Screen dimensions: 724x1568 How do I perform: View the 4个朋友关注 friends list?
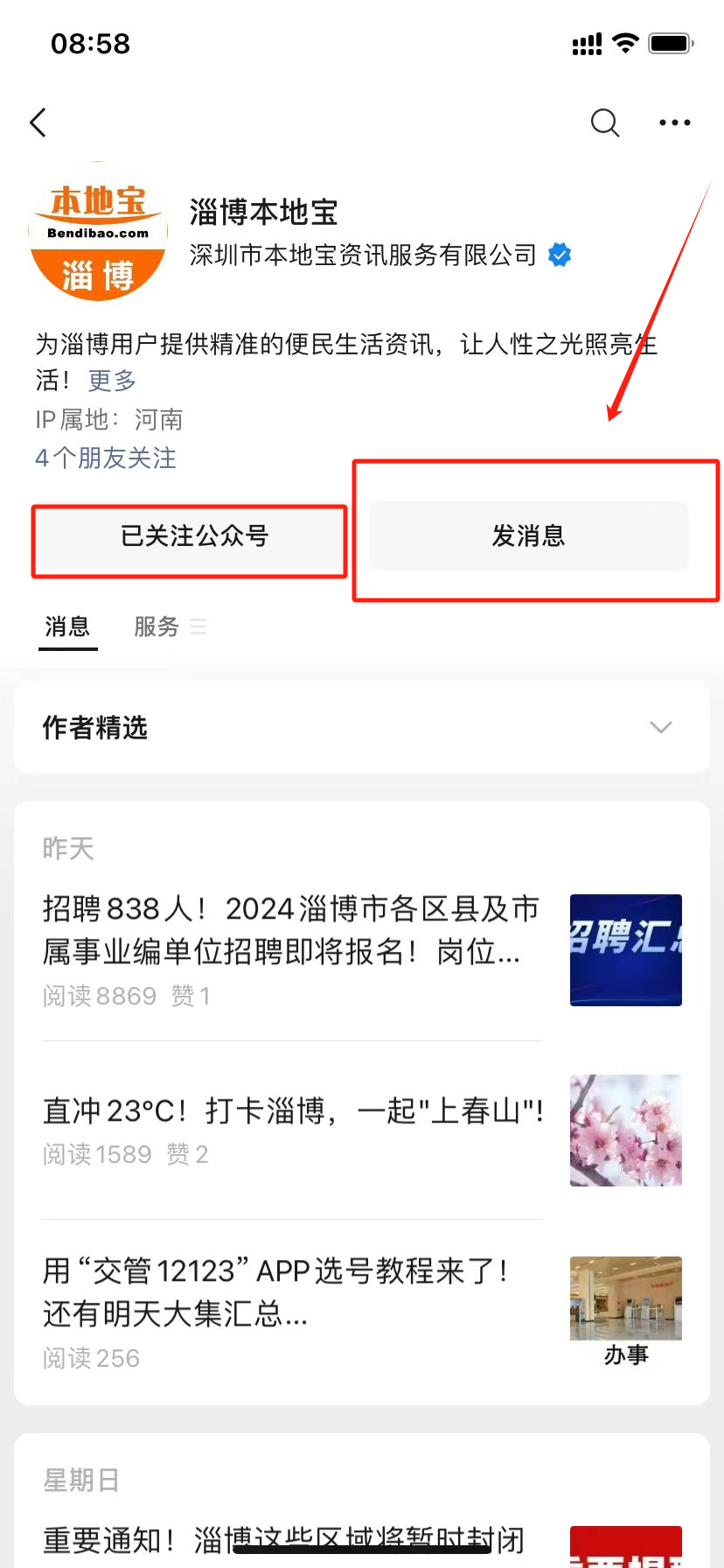point(106,458)
